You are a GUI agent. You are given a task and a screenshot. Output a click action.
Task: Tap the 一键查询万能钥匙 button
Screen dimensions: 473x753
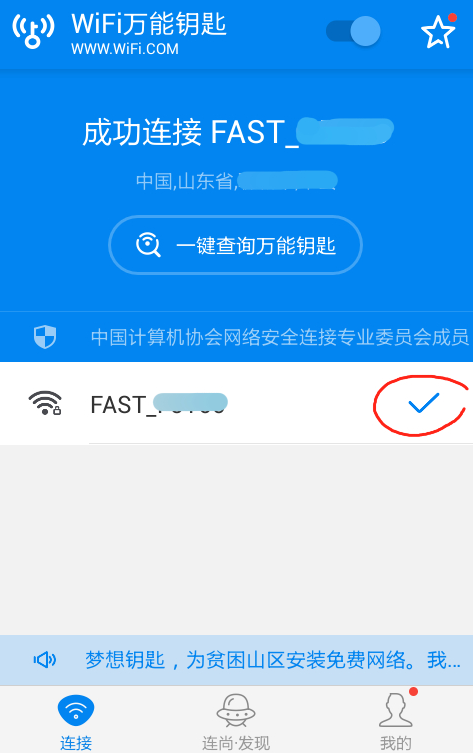click(x=235, y=245)
